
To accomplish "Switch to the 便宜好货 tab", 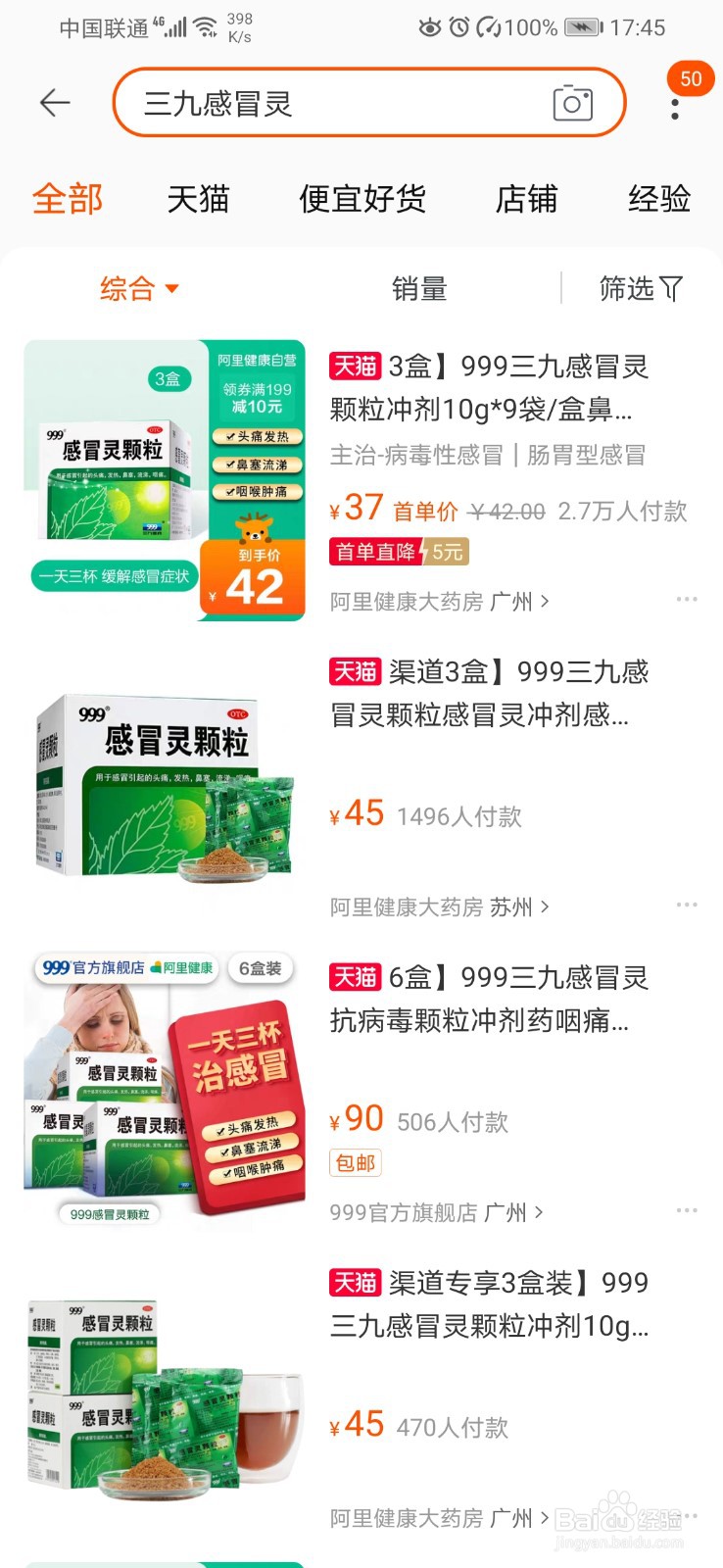I will 361,199.
